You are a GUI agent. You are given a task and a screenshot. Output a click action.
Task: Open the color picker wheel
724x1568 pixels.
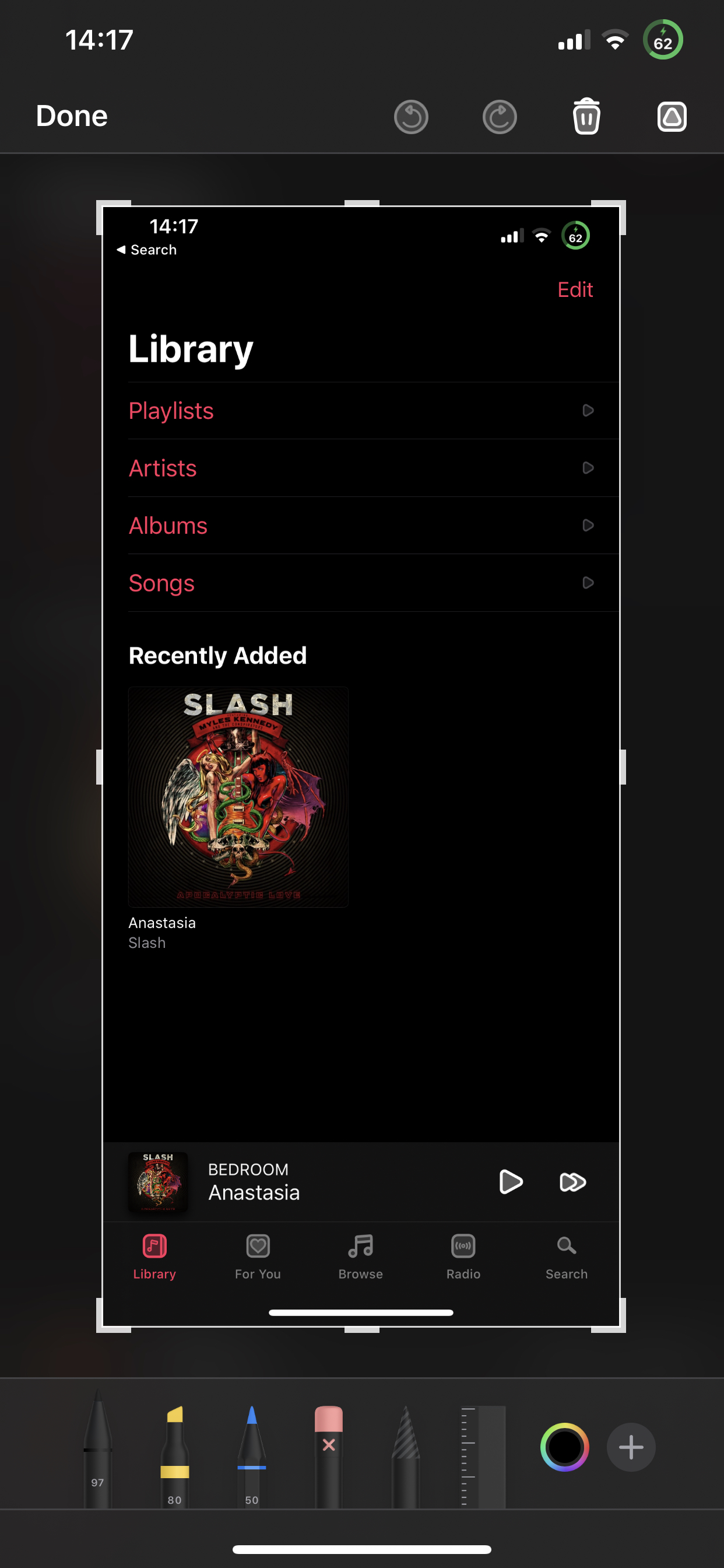tap(564, 1447)
